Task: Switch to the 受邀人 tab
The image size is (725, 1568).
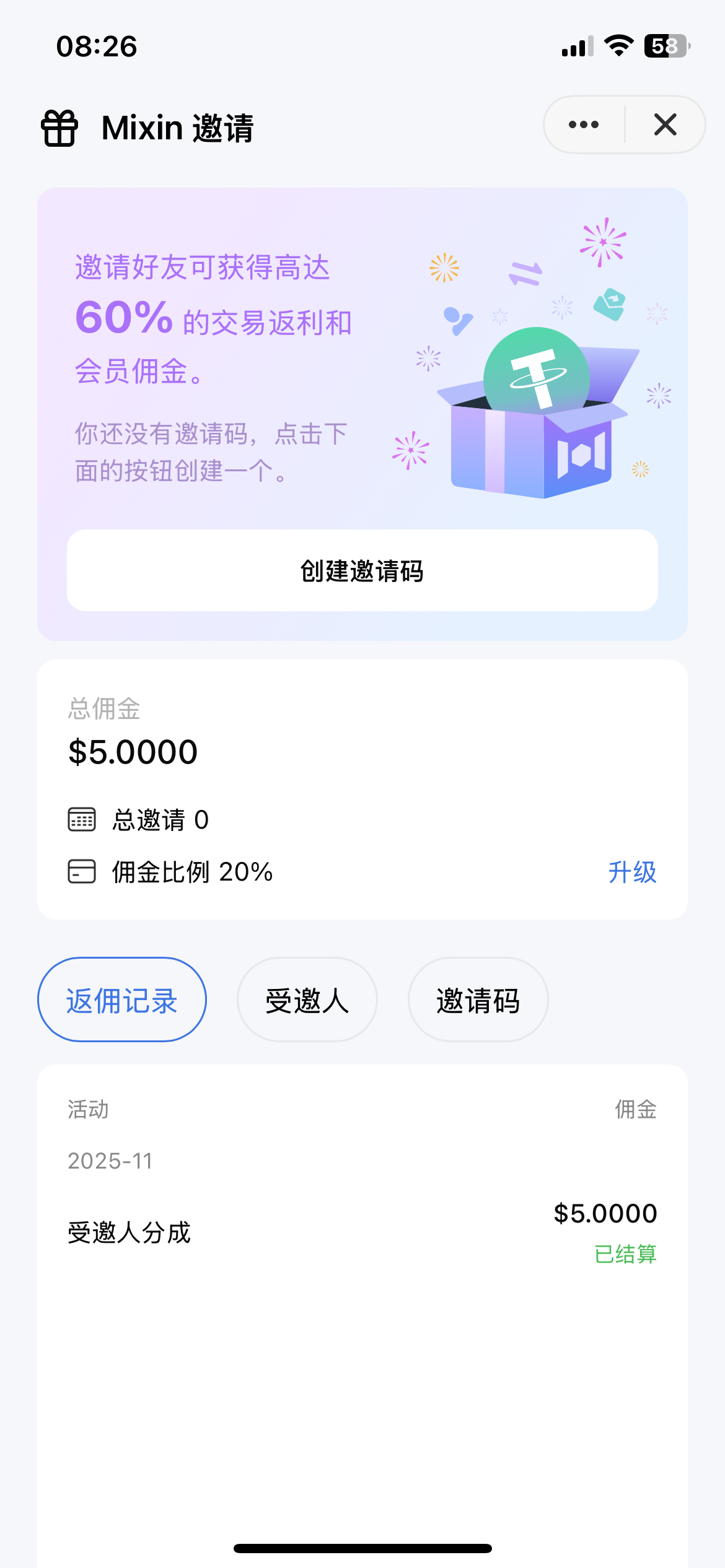Action: point(307,1000)
